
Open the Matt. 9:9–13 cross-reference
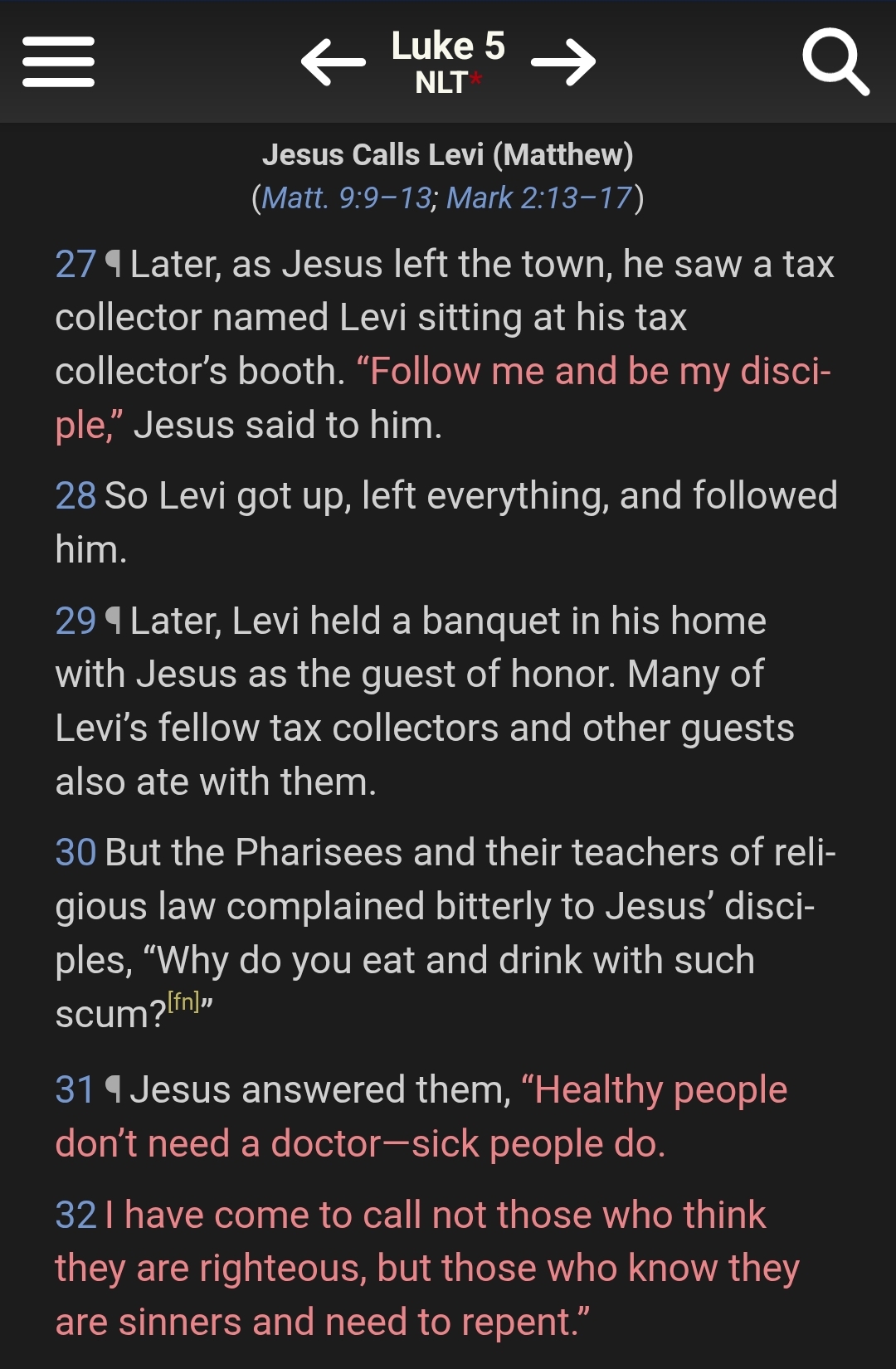click(x=346, y=198)
